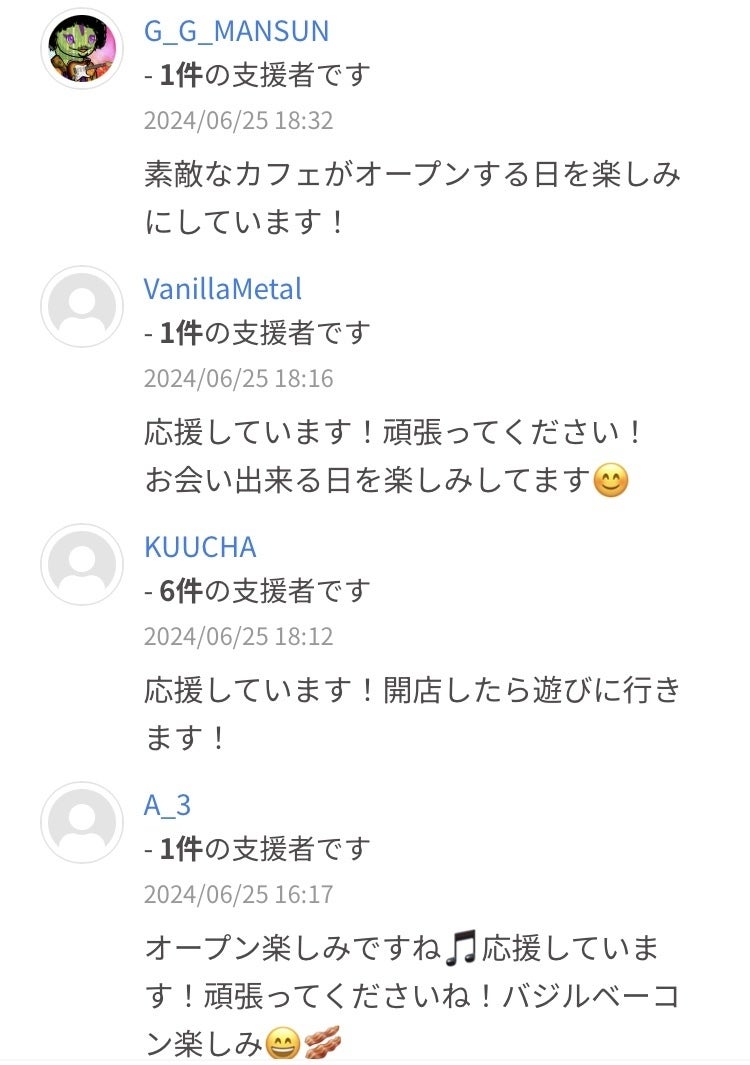
Task: Open VanillaMetal's profile link
Action: pyautogui.click(x=222, y=289)
